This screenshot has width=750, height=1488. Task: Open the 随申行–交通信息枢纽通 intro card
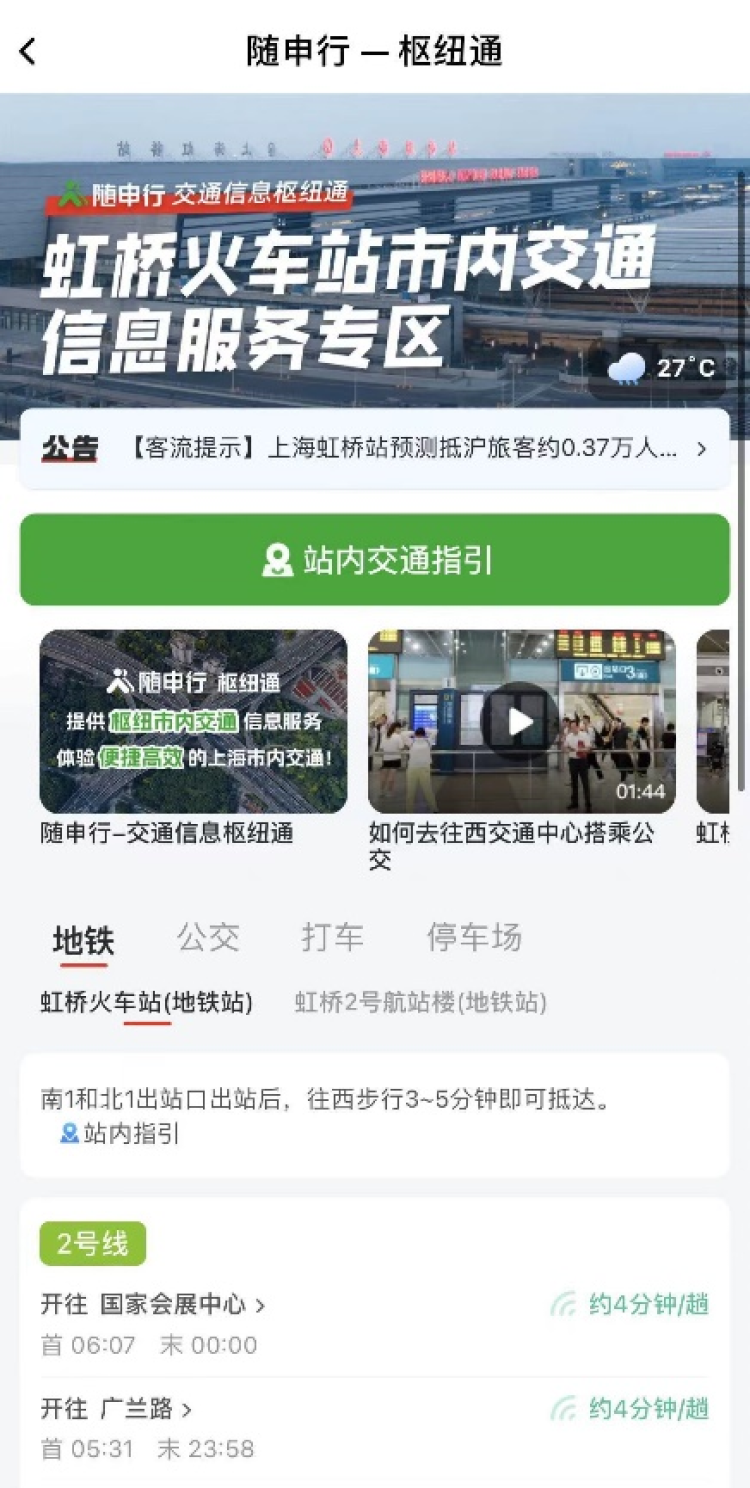193,721
